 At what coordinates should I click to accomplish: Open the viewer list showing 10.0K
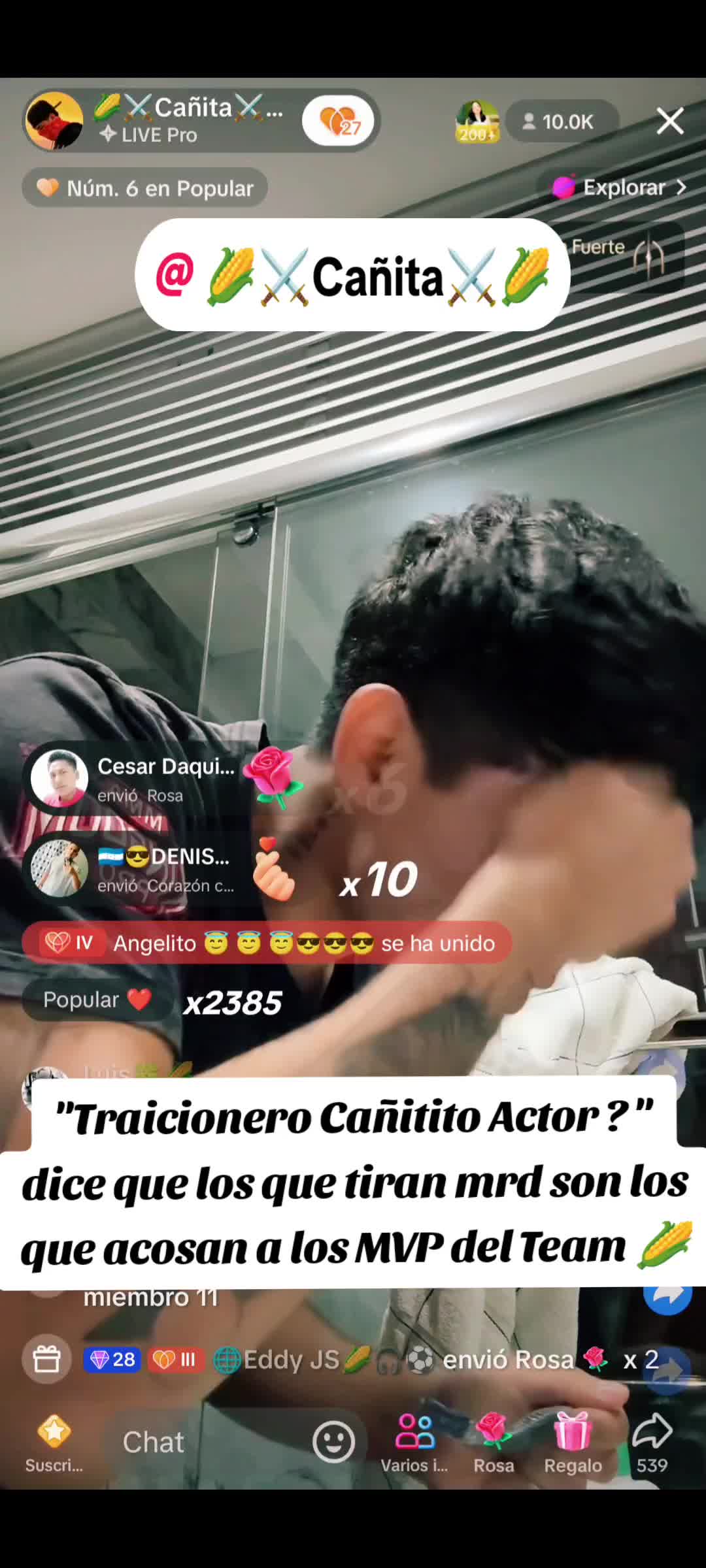(560, 122)
